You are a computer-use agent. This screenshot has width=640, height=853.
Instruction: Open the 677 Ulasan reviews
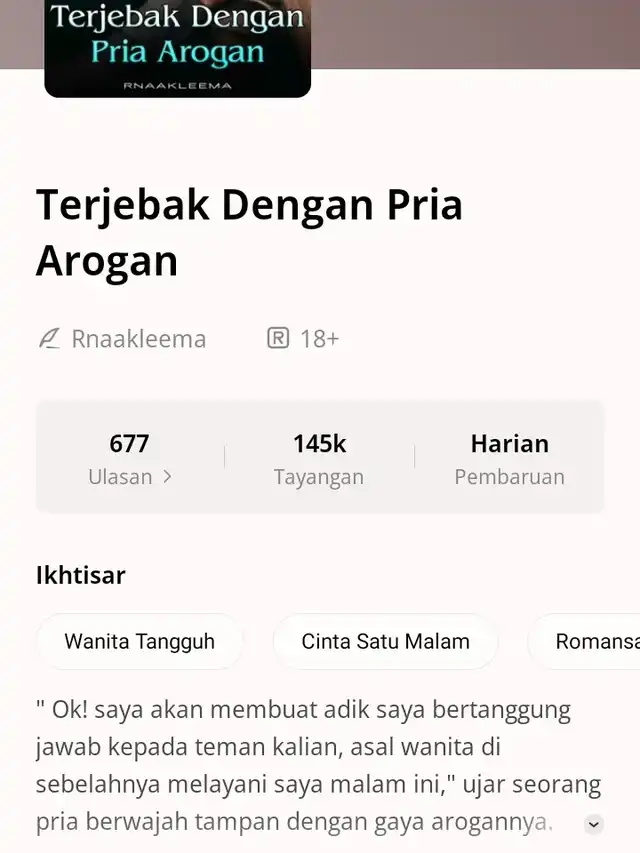tap(130, 459)
